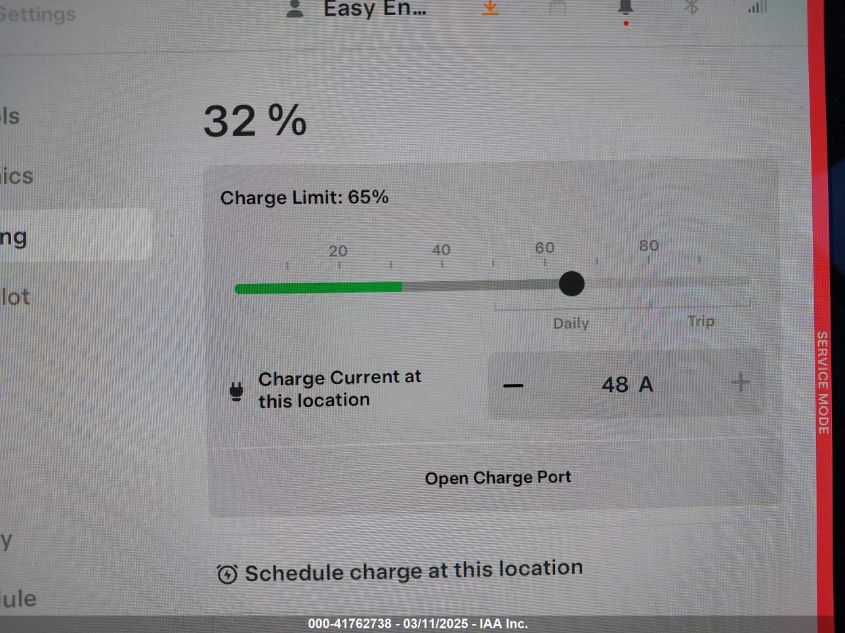Open the notifications bell
Image resolution: width=845 pixels, height=633 pixels.
coord(626,9)
